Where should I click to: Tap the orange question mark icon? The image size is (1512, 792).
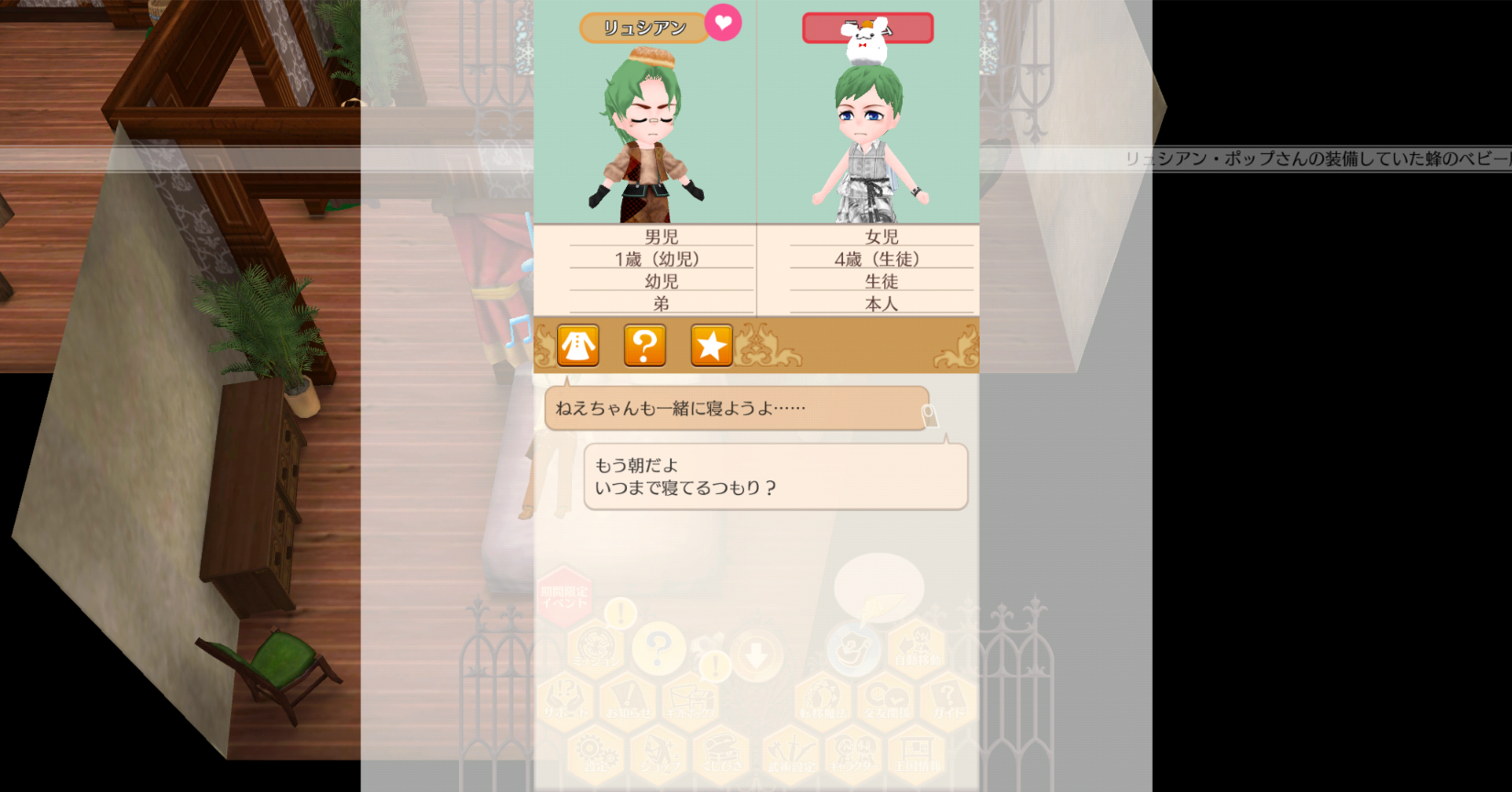coord(645,346)
